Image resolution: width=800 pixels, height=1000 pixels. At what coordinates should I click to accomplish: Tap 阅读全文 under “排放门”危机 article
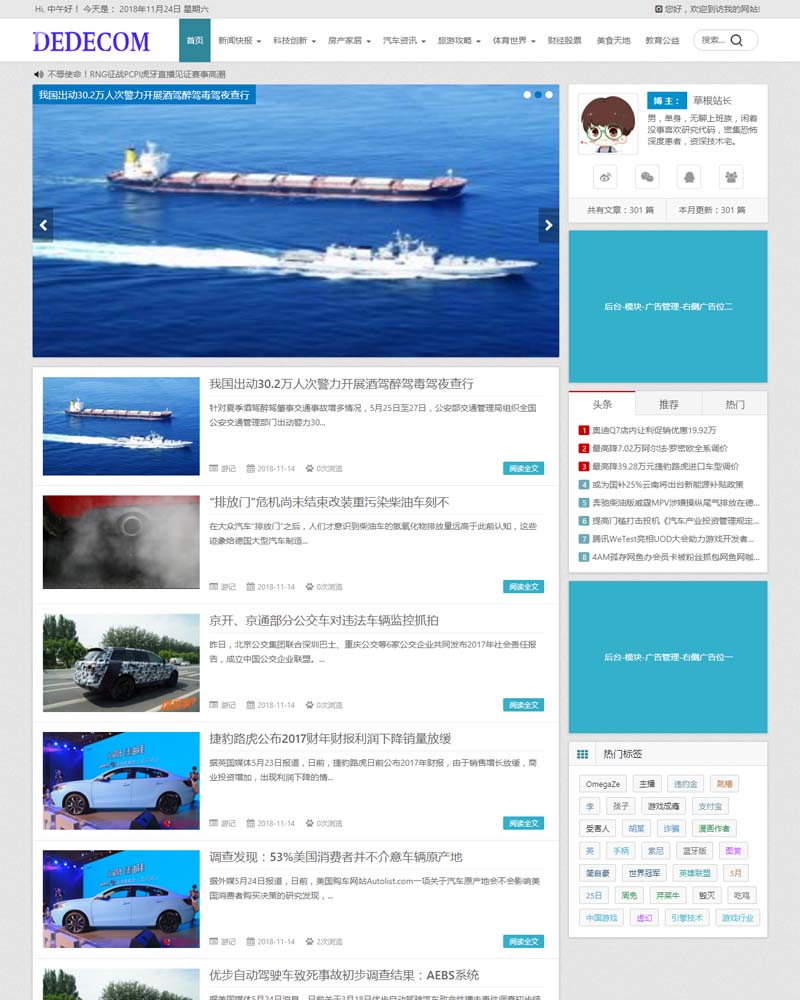coord(523,587)
